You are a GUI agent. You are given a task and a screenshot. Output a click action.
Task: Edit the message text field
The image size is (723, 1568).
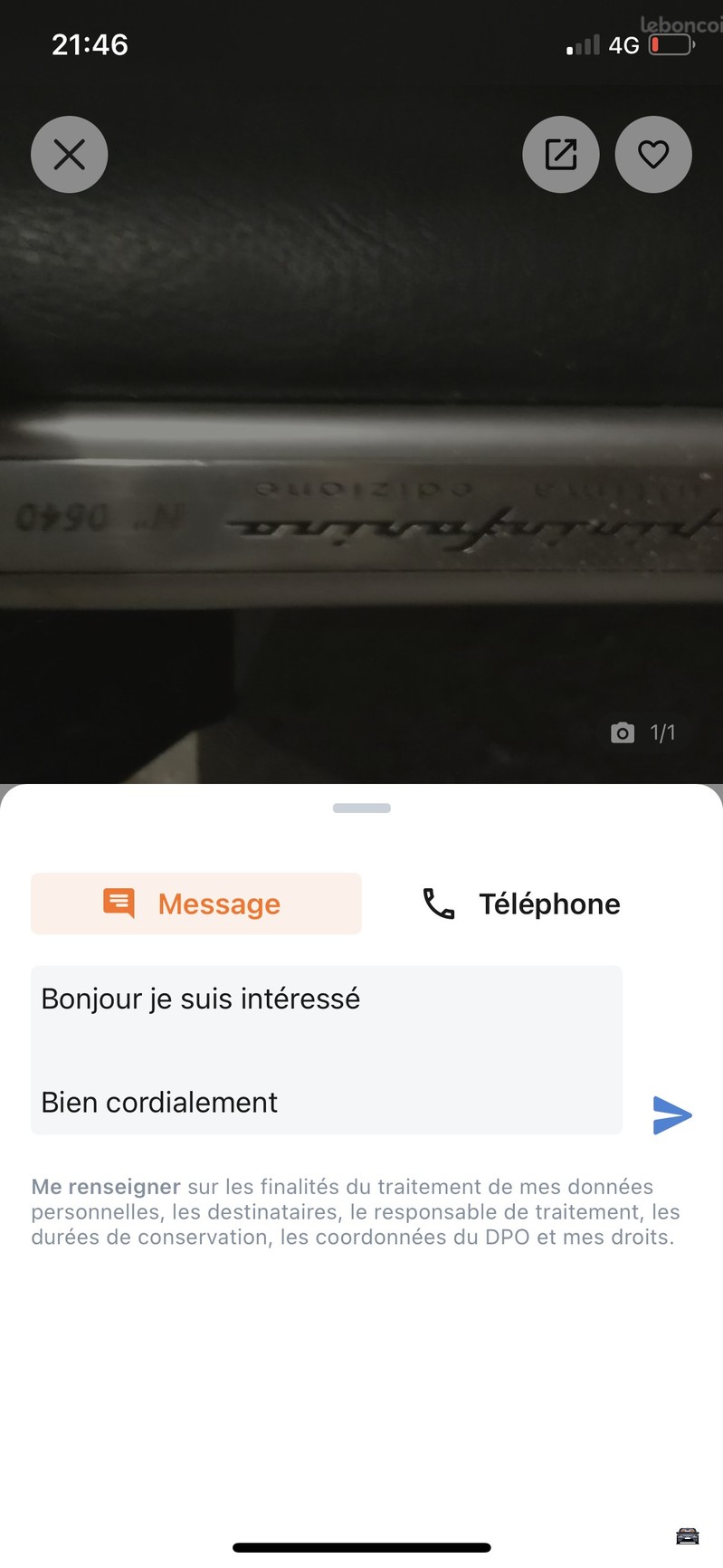[326, 1050]
